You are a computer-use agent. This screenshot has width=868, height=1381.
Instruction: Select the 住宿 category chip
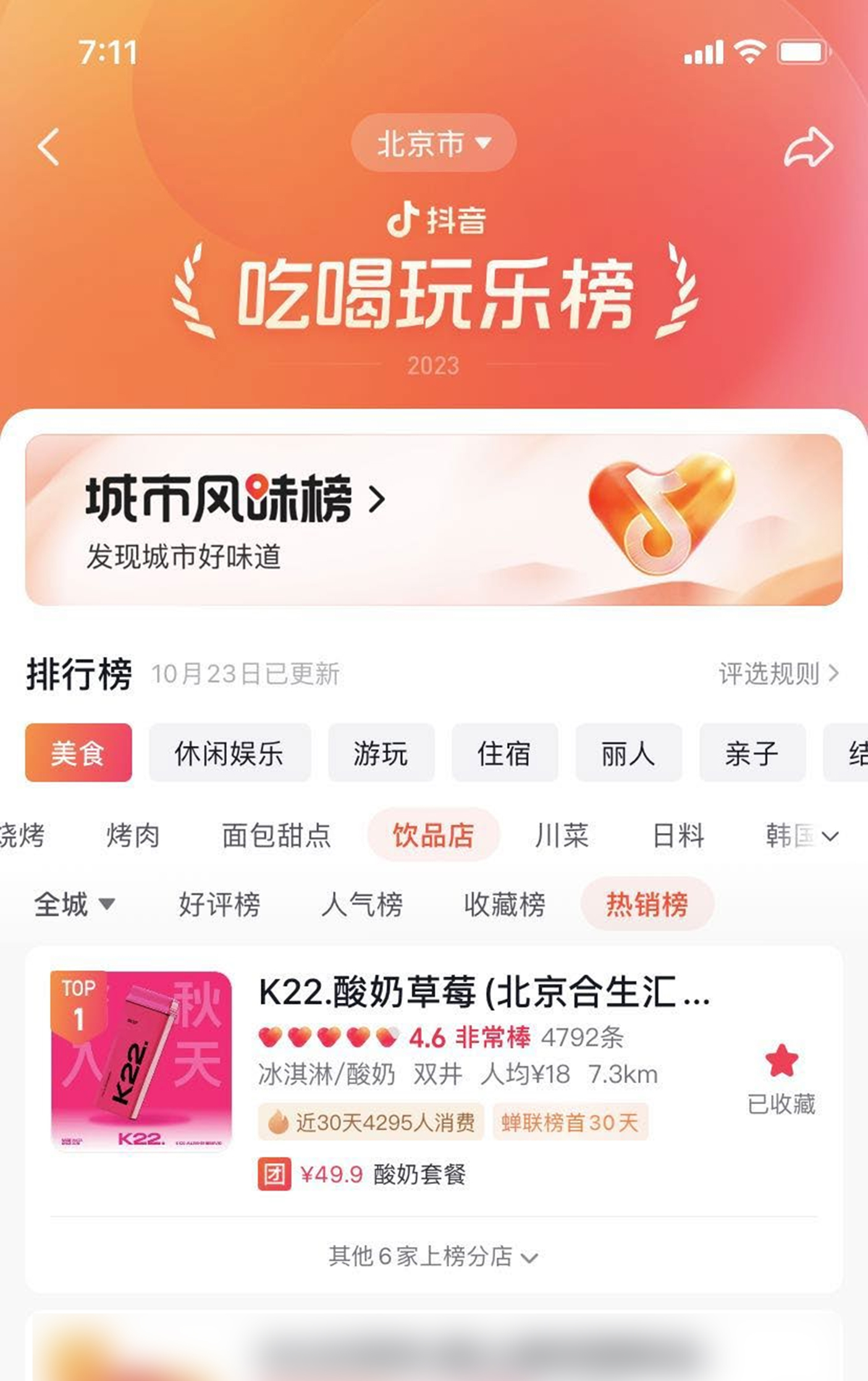(504, 753)
